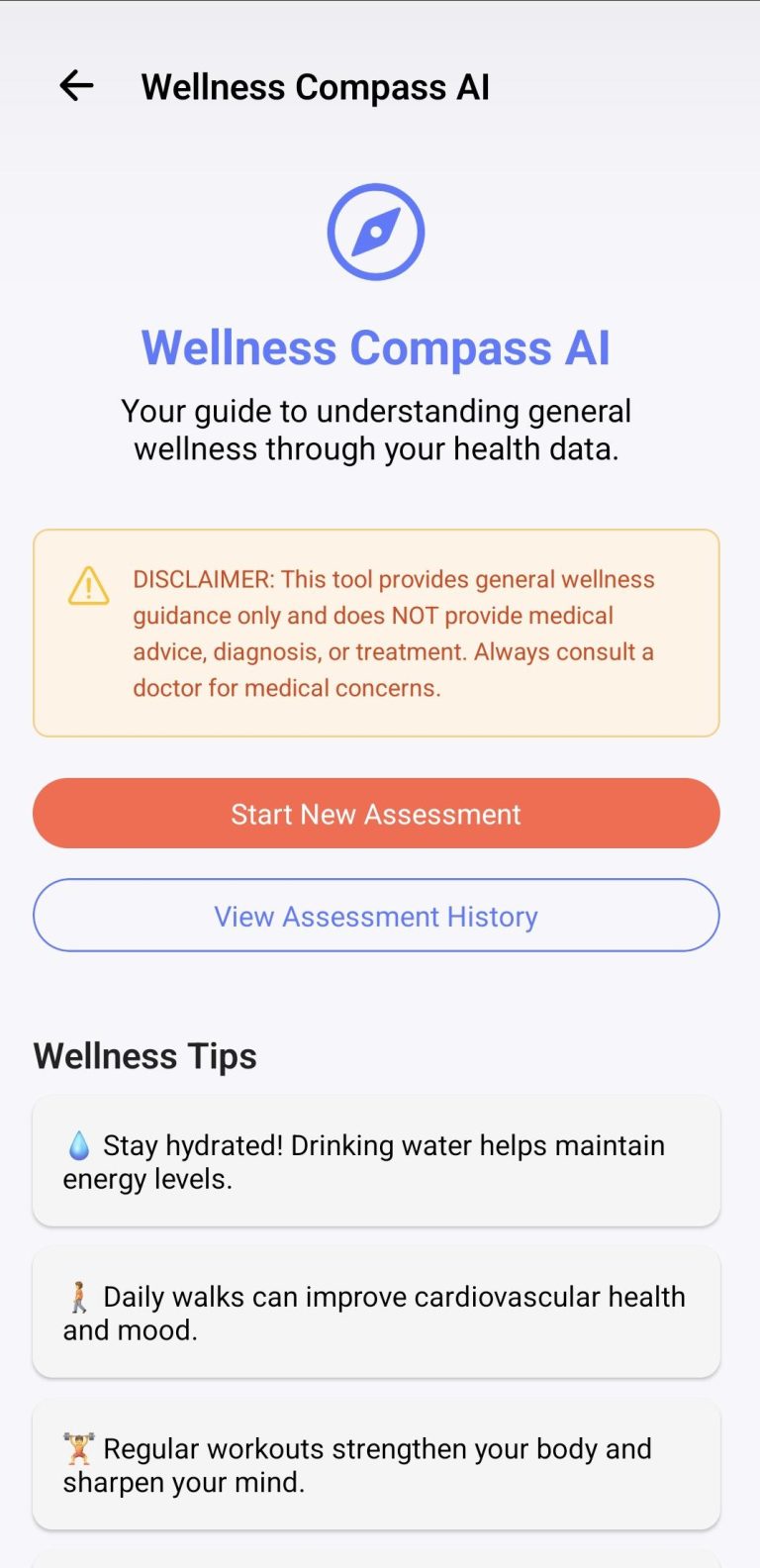Tap the back arrow icon

76,86
